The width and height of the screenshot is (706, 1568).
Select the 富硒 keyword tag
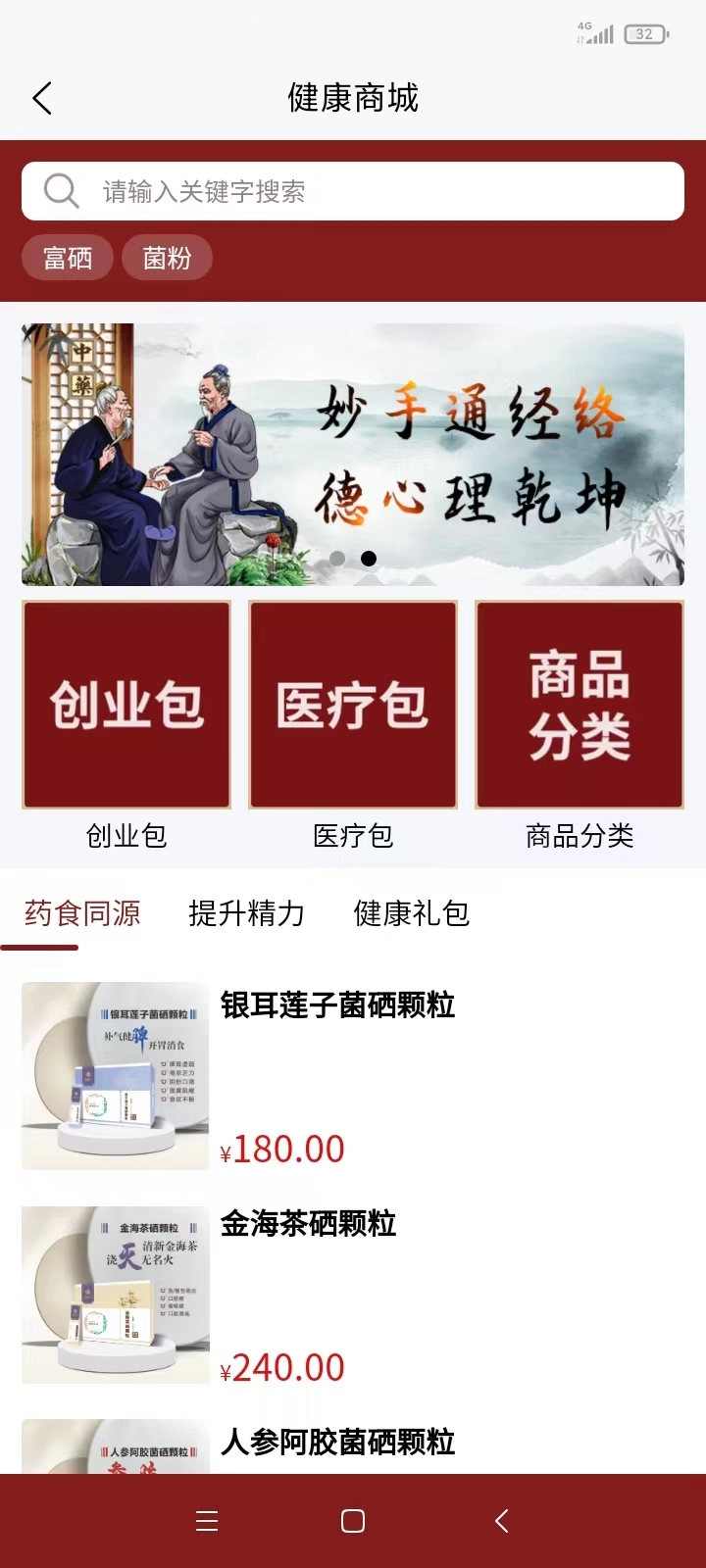coord(67,258)
